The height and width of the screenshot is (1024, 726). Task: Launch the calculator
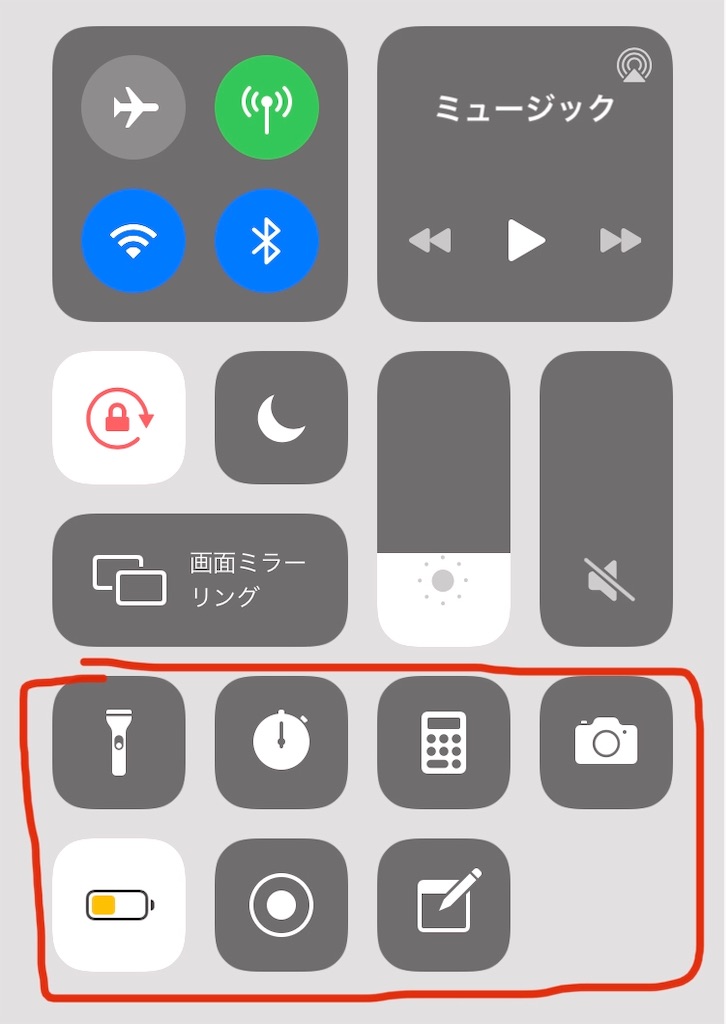point(443,742)
